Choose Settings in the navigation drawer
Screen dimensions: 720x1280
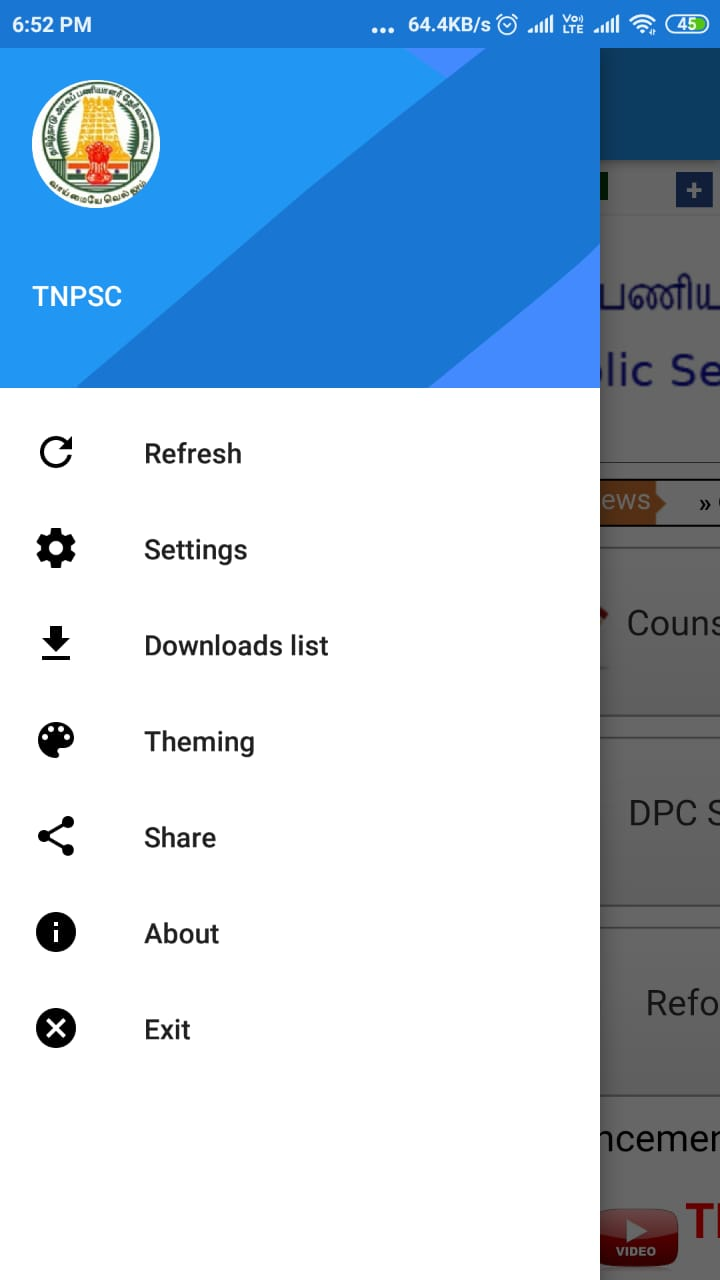(196, 549)
